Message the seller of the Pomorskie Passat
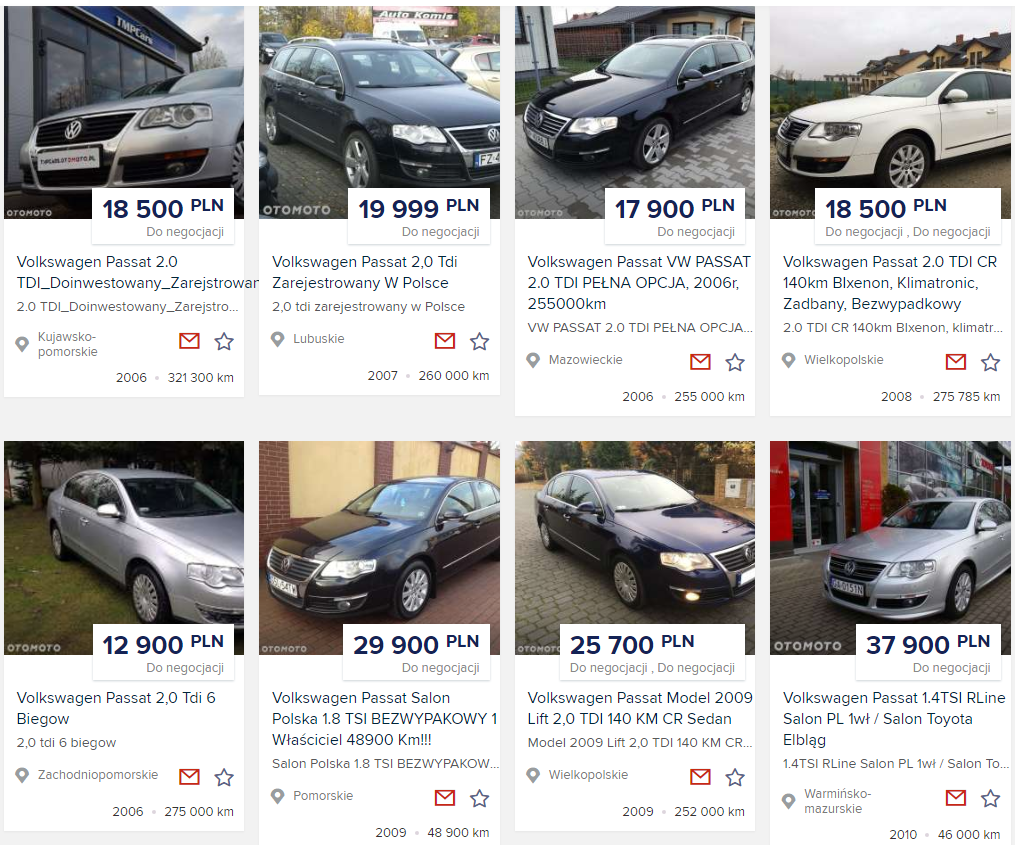1015x845 pixels. 445,798
